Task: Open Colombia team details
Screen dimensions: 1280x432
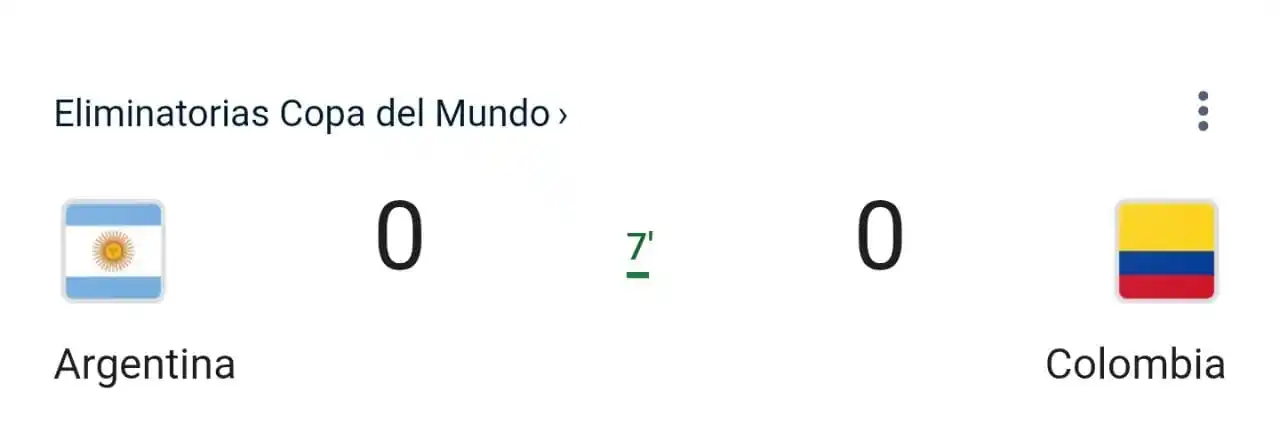Action: click(1166, 251)
